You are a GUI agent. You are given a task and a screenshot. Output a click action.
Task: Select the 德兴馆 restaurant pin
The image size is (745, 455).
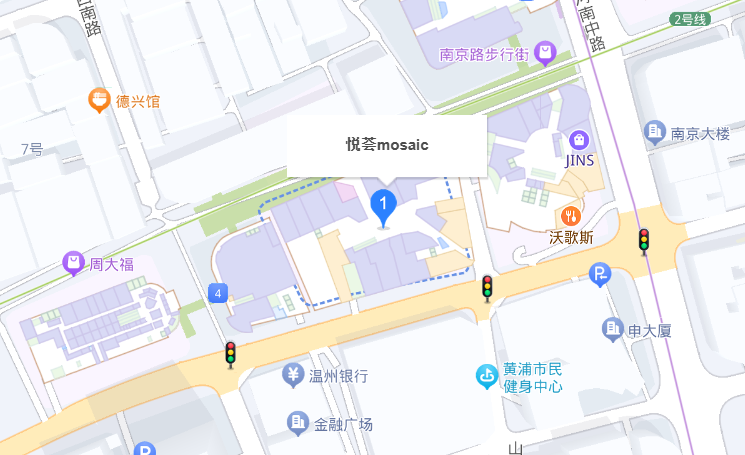(99, 100)
